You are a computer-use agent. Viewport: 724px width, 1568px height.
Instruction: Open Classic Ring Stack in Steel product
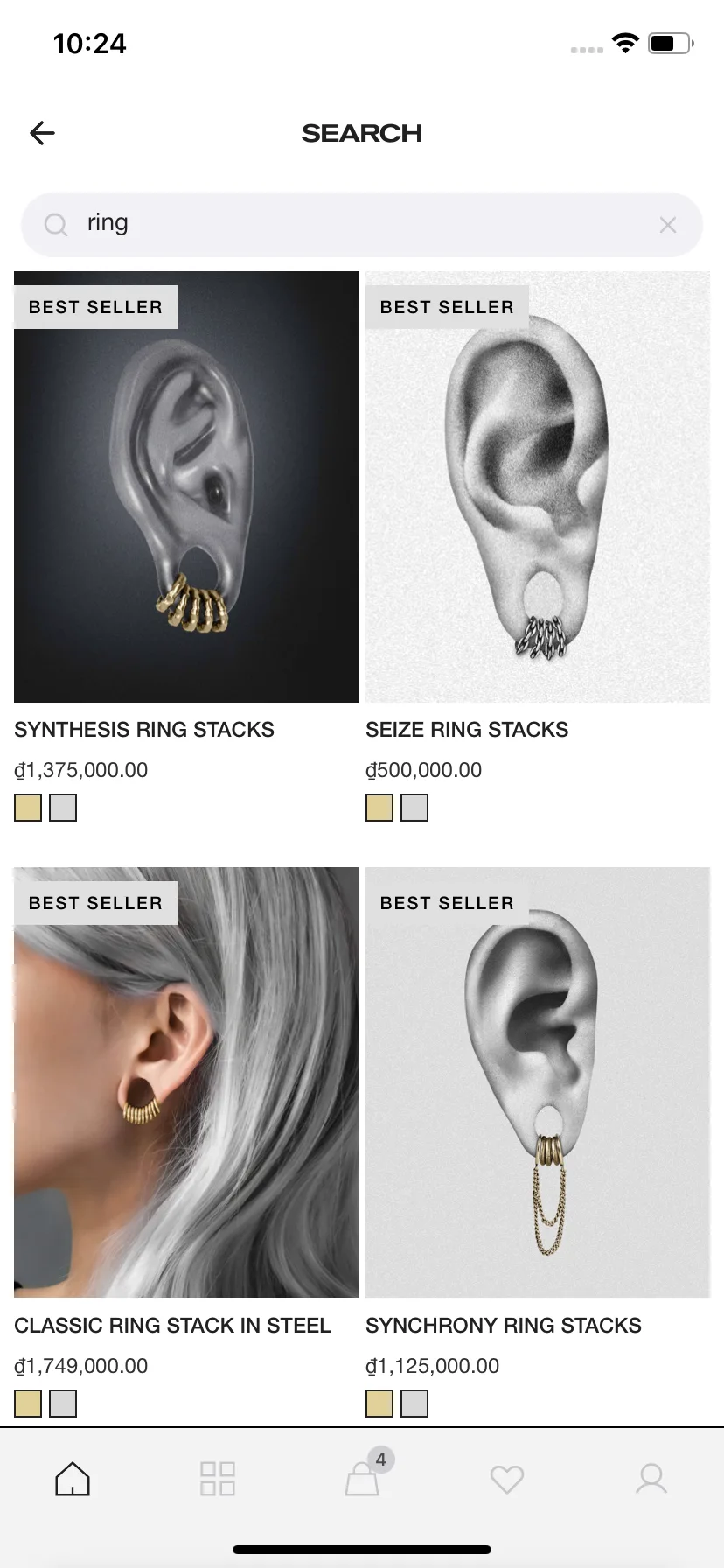[186, 1082]
